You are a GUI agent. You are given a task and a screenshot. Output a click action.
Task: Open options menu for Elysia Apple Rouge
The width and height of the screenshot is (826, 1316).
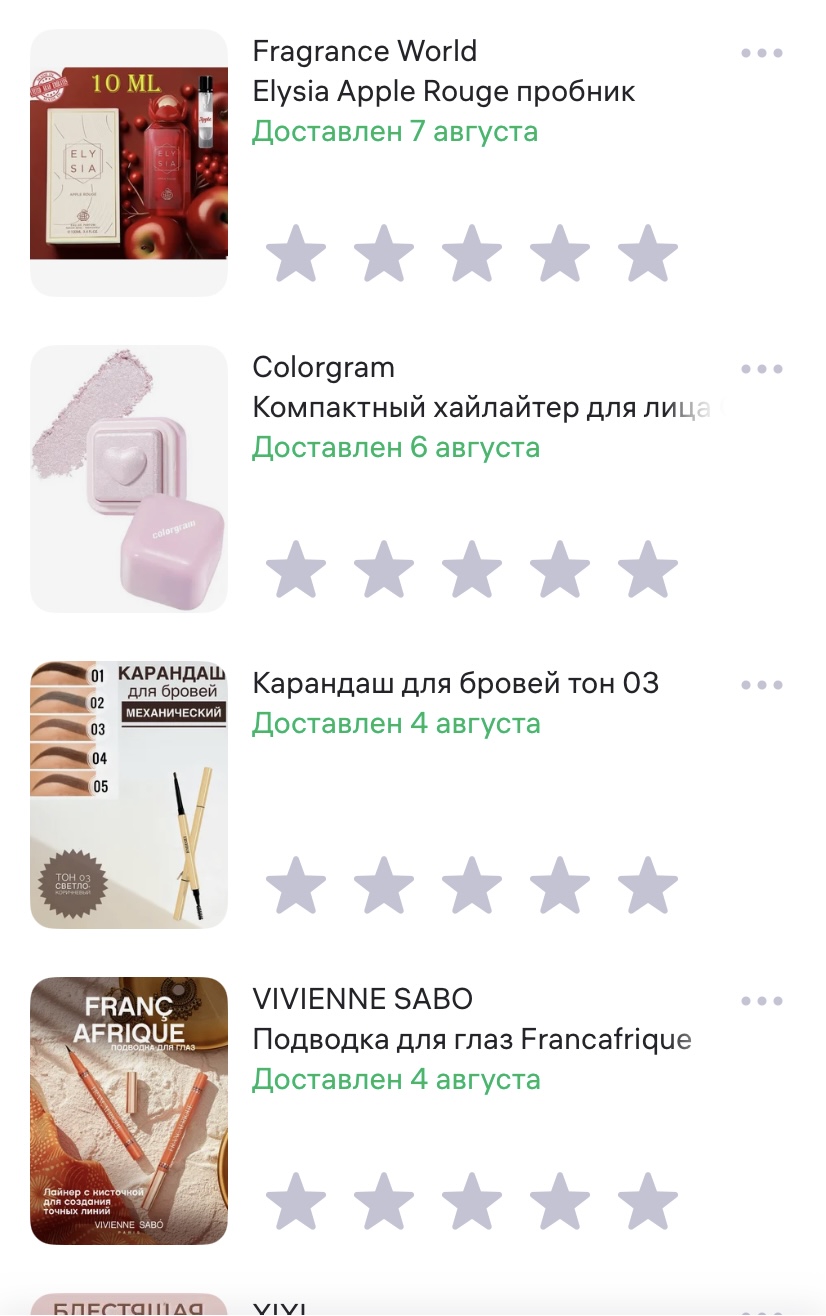[x=762, y=53]
